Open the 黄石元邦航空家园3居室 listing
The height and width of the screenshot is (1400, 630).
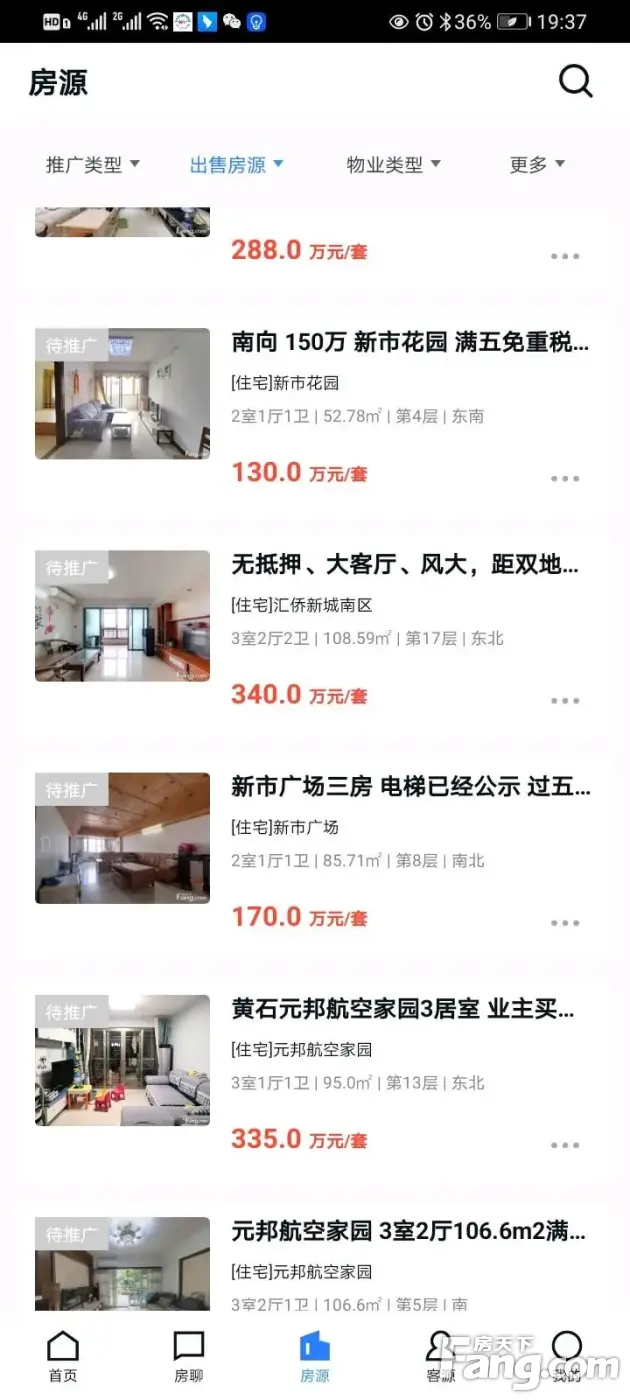pyautogui.click(x=408, y=1010)
